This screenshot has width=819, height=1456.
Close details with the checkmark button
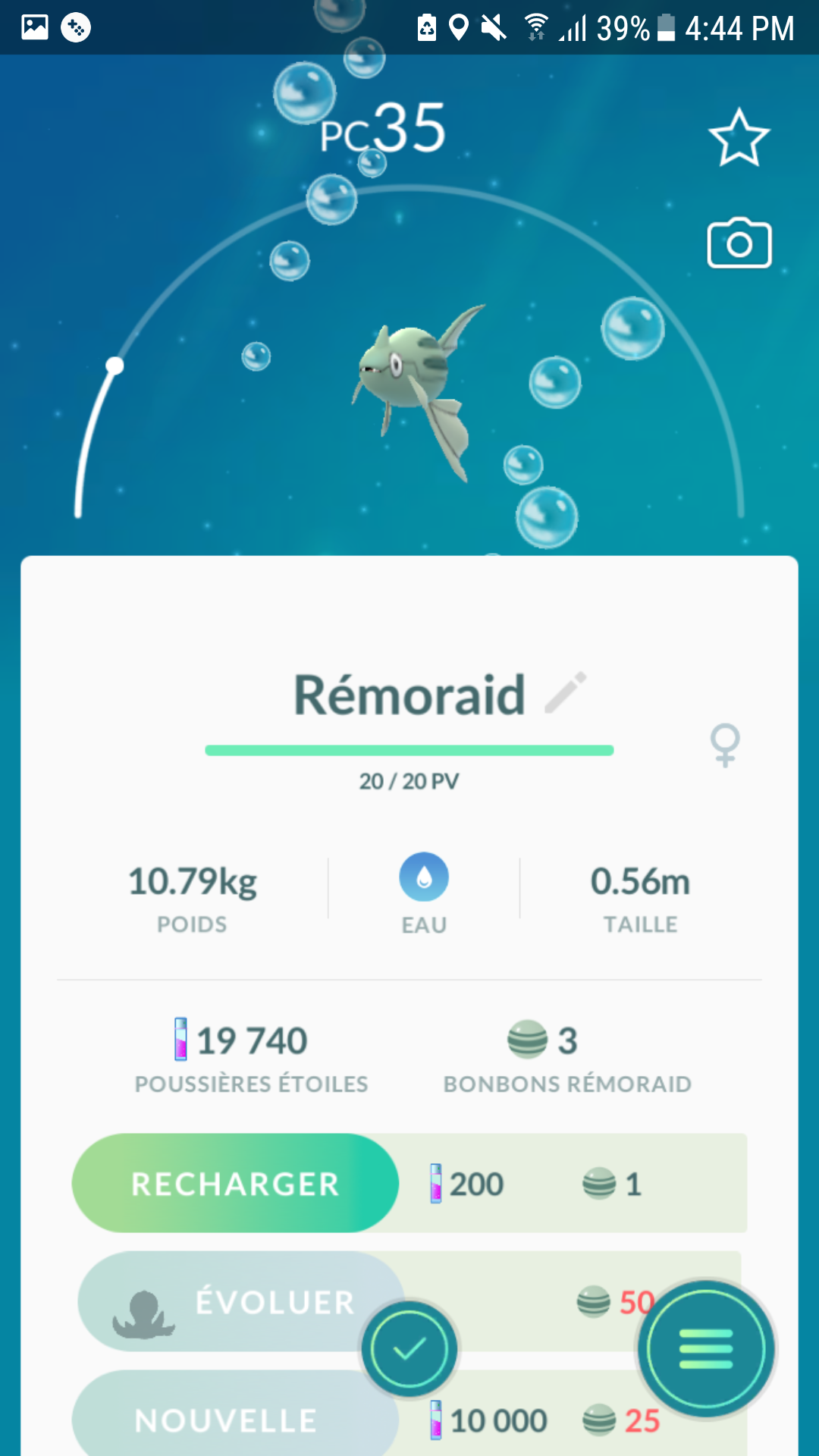coord(409,1348)
